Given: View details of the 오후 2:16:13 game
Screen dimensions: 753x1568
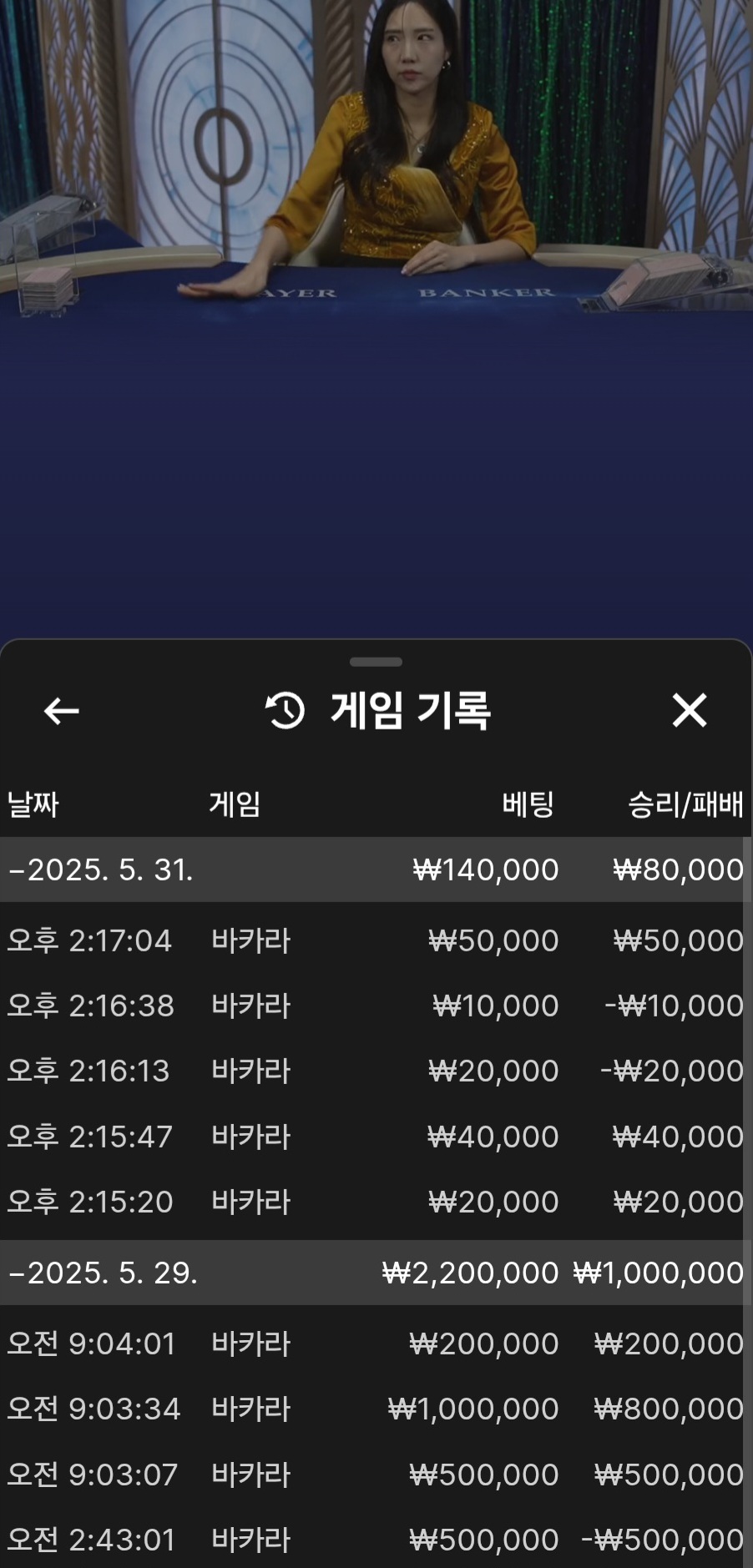Looking at the screenshot, I should (372, 1071).
